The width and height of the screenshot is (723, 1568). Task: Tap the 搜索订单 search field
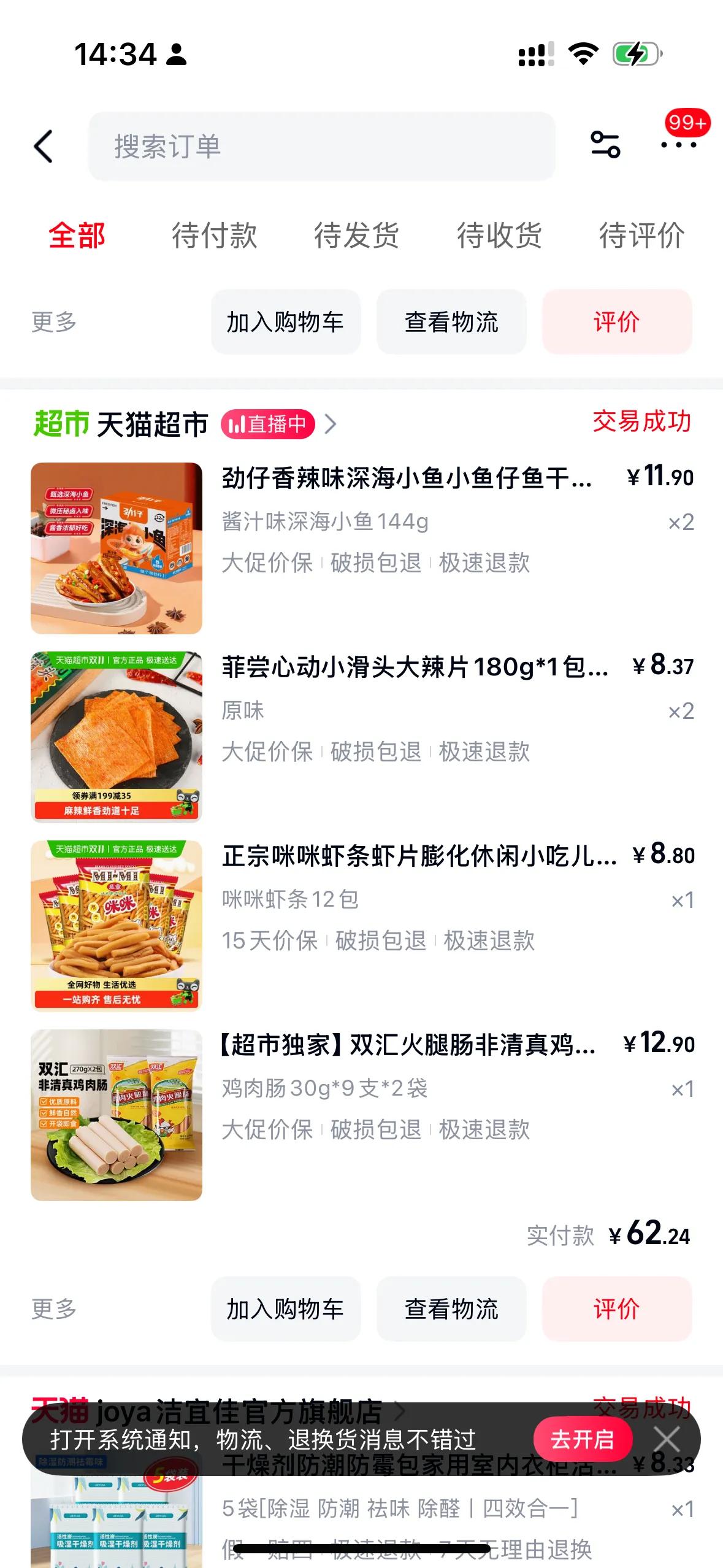click(321, 147)
